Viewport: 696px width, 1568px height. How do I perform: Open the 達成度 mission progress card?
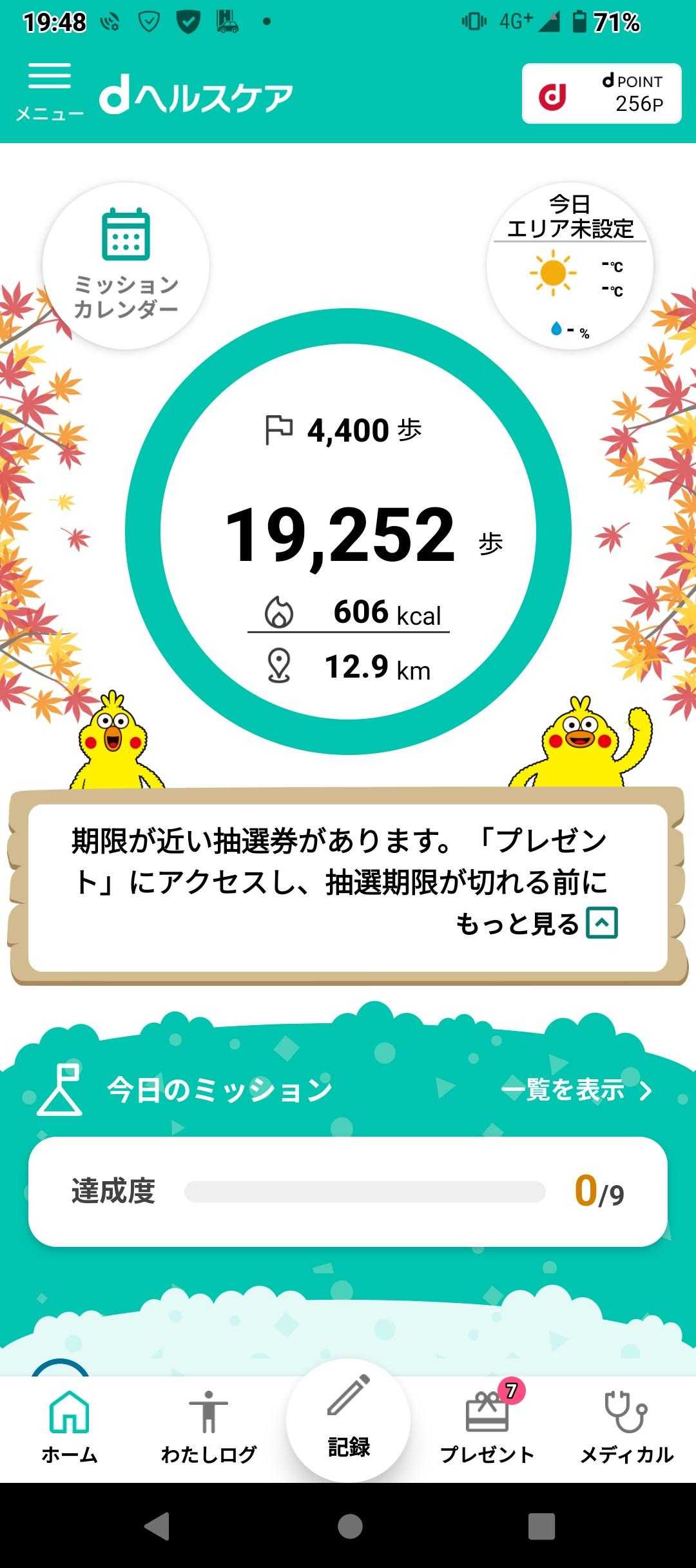pyautogui.click(x=348, y=1191)
